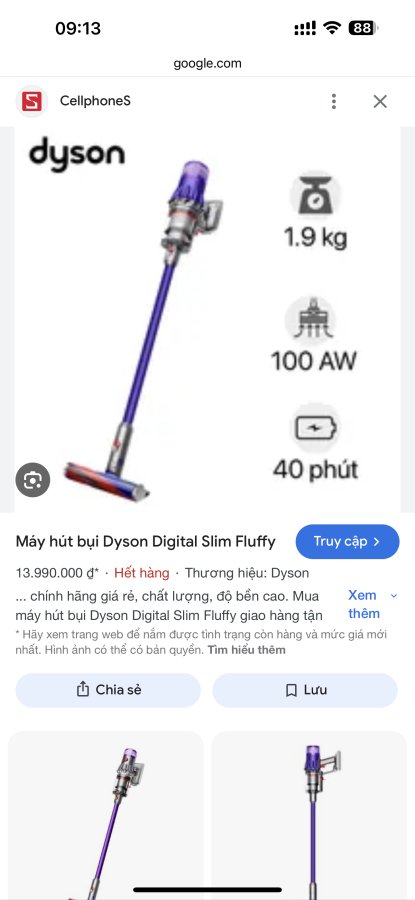Tap Truy cập to visit the site

pyautogui.click(x=347, y=541)
